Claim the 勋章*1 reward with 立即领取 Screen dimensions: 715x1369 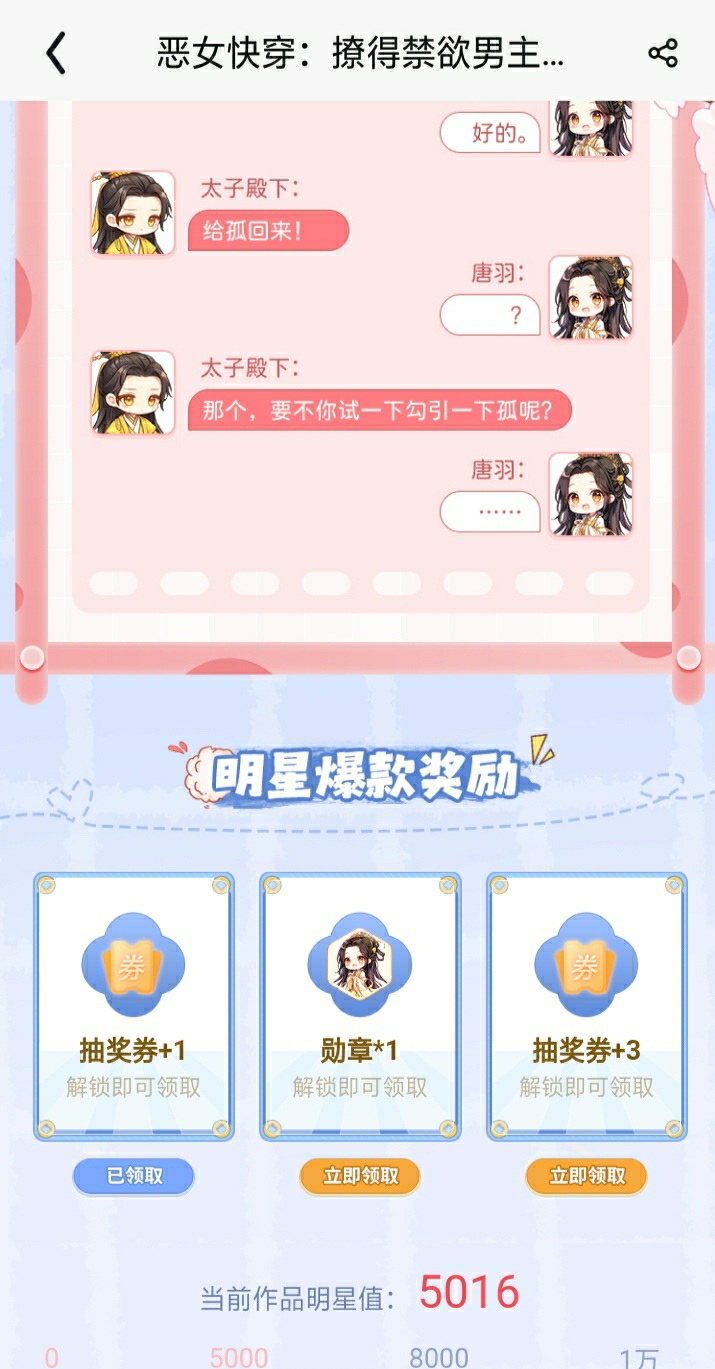point(360,1176)
